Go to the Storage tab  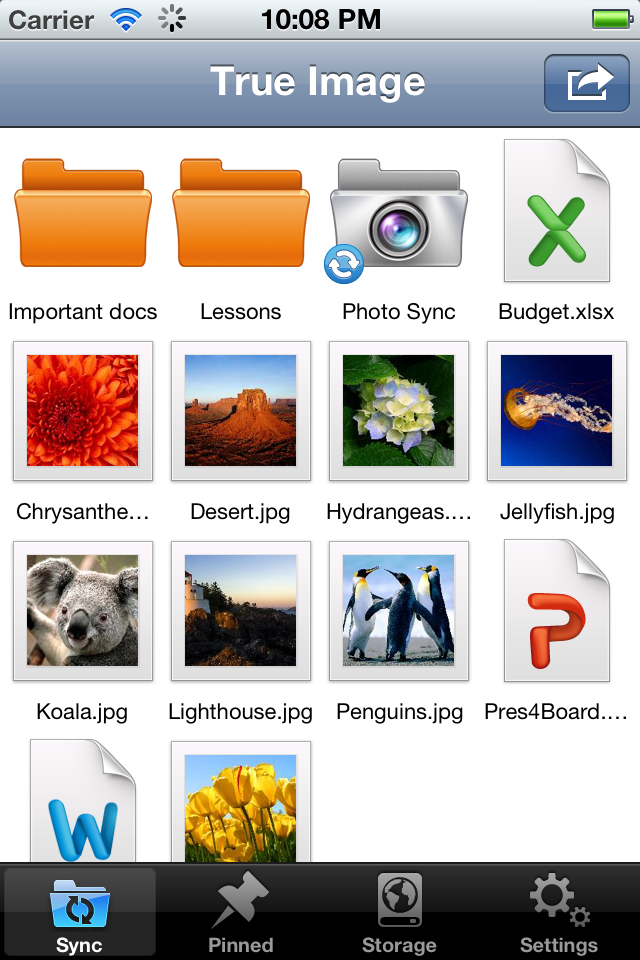pos(399,912)
